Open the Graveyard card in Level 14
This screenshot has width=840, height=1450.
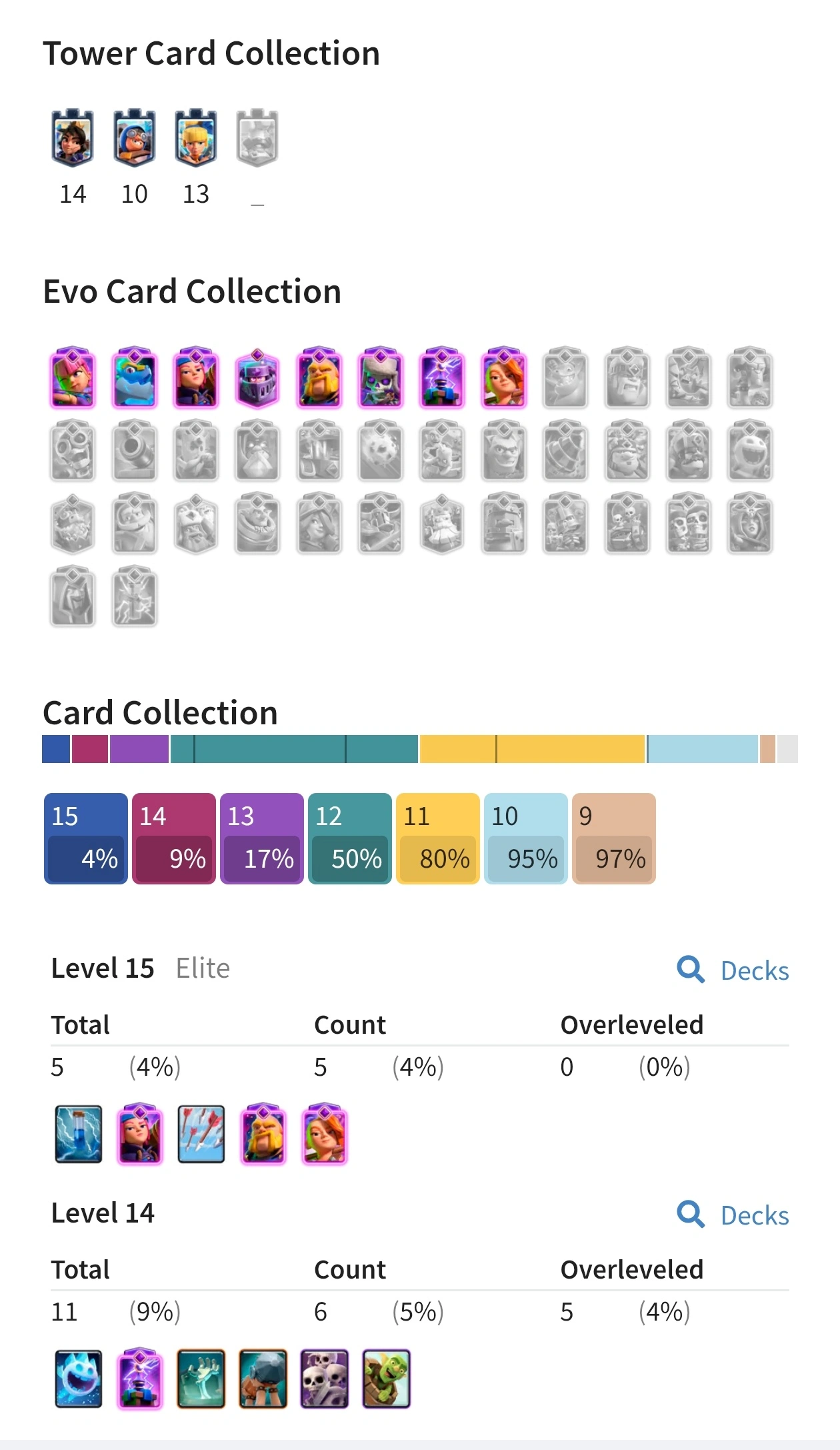(x=201, y=1379)
